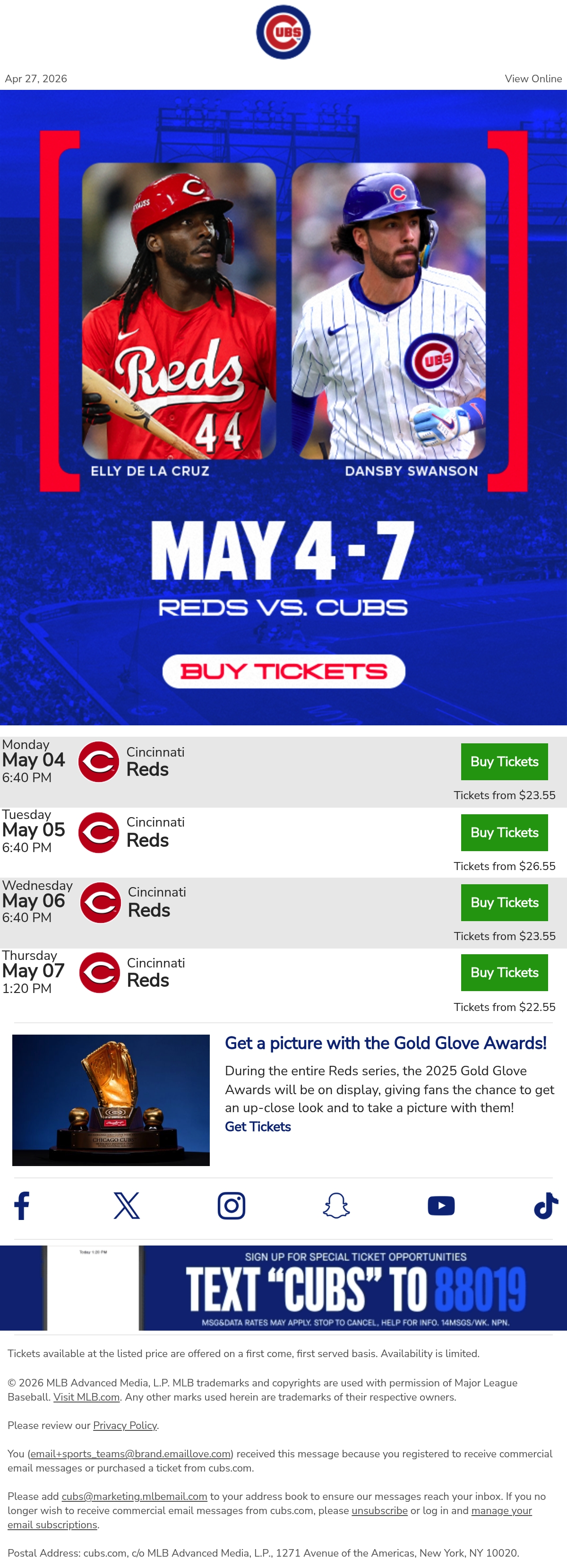567x1568 pixels.
Task: Tap the unsubscribe link
Action: (x=379, y=1510)
